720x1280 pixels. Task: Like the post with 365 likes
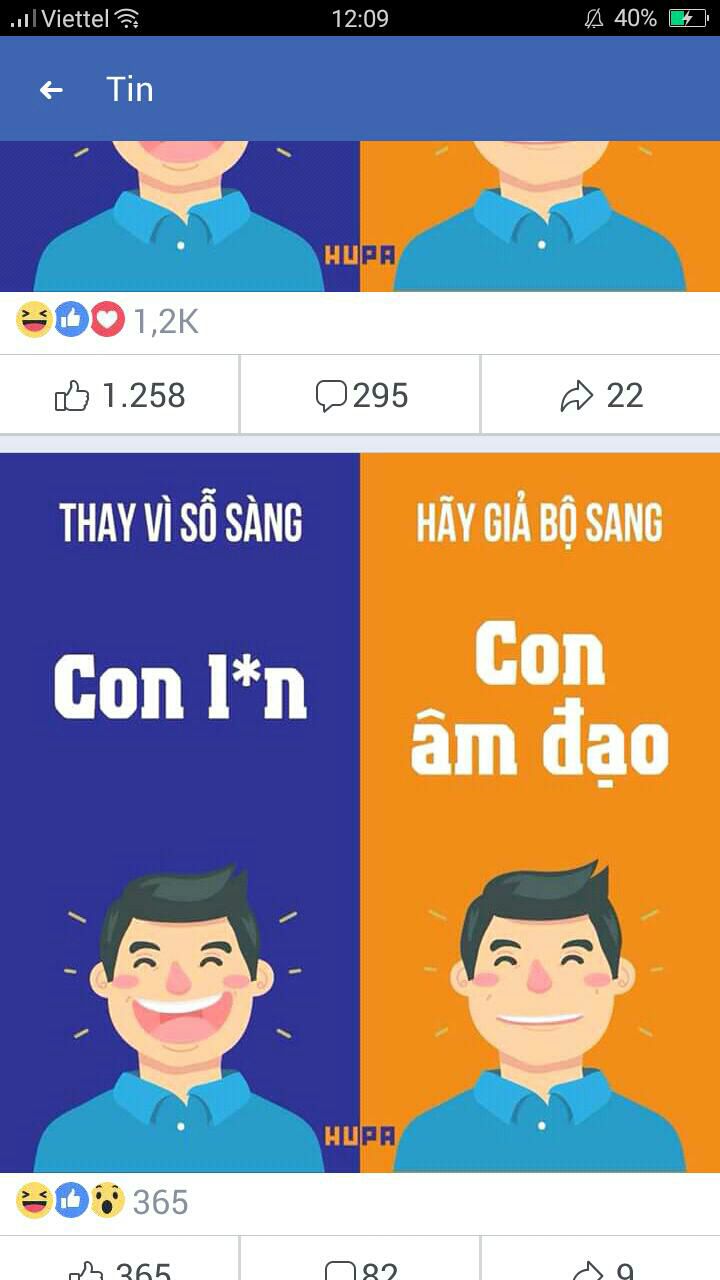pos(120,1266)
